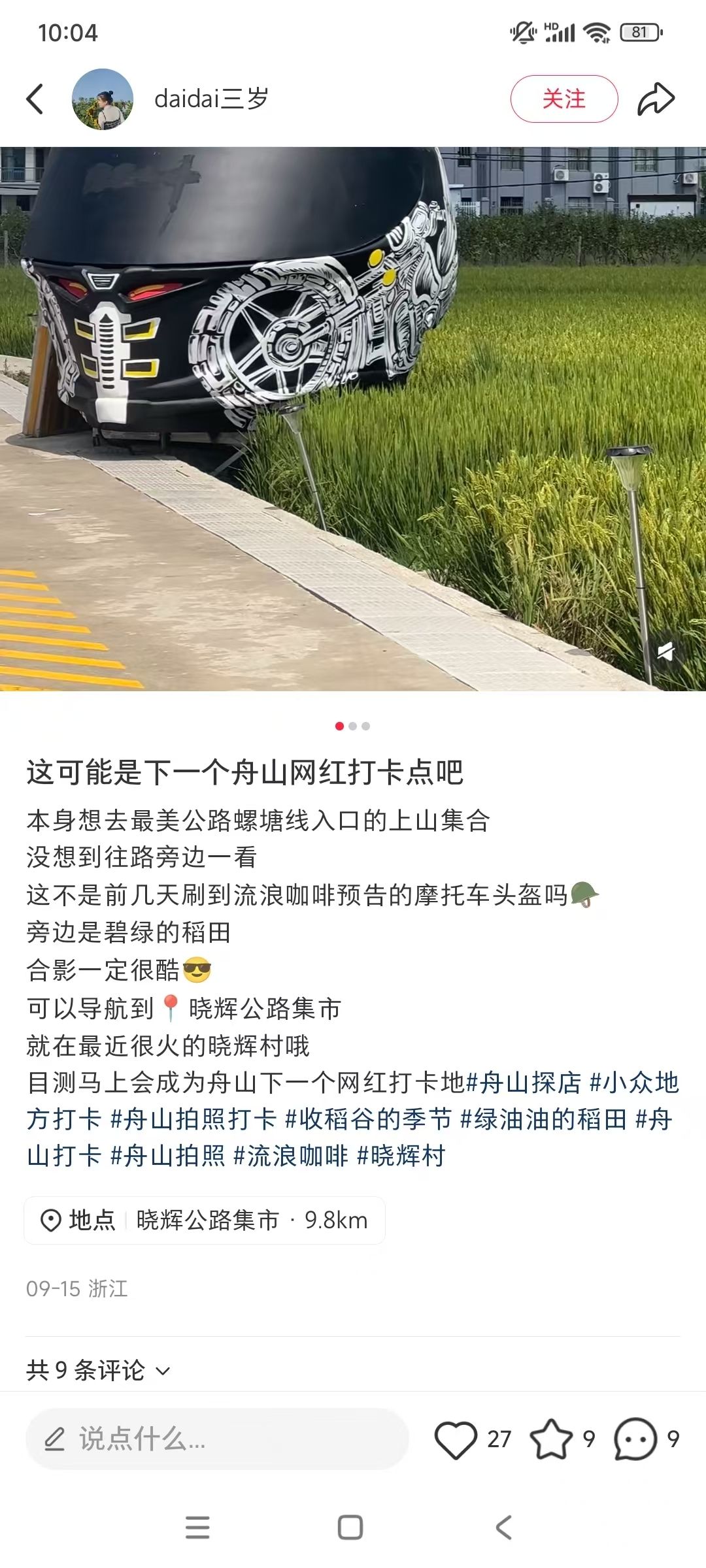
Task: Open location 晓辉公路集市 chip
Action: click(x=205, y=1220)
